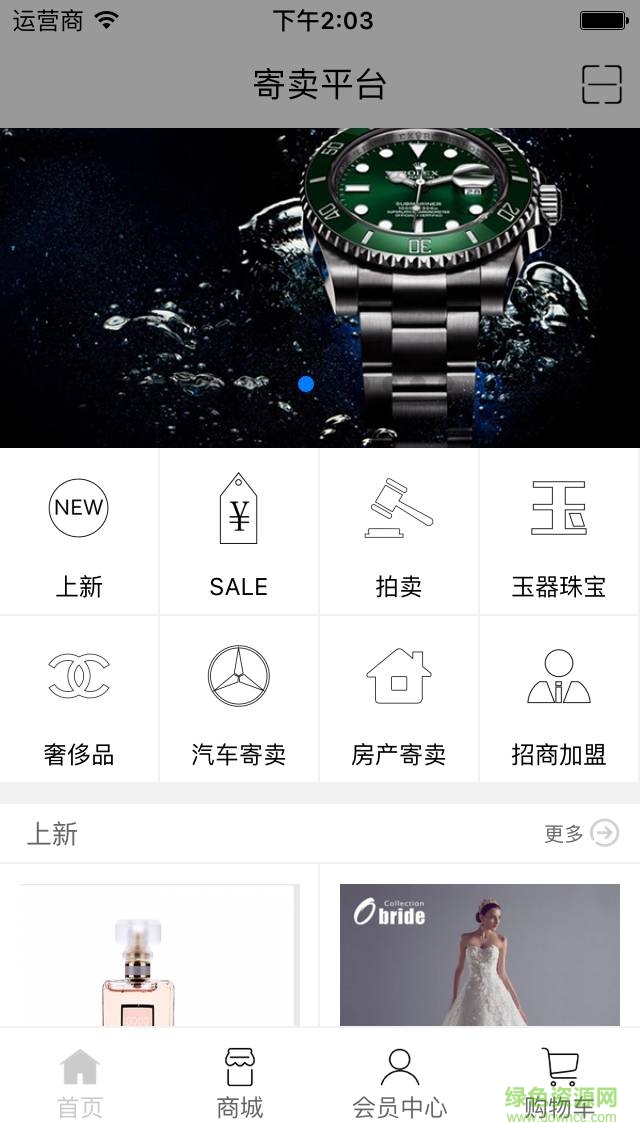
Task: View the bride wedding dress product card
Action: click(479, 955)
